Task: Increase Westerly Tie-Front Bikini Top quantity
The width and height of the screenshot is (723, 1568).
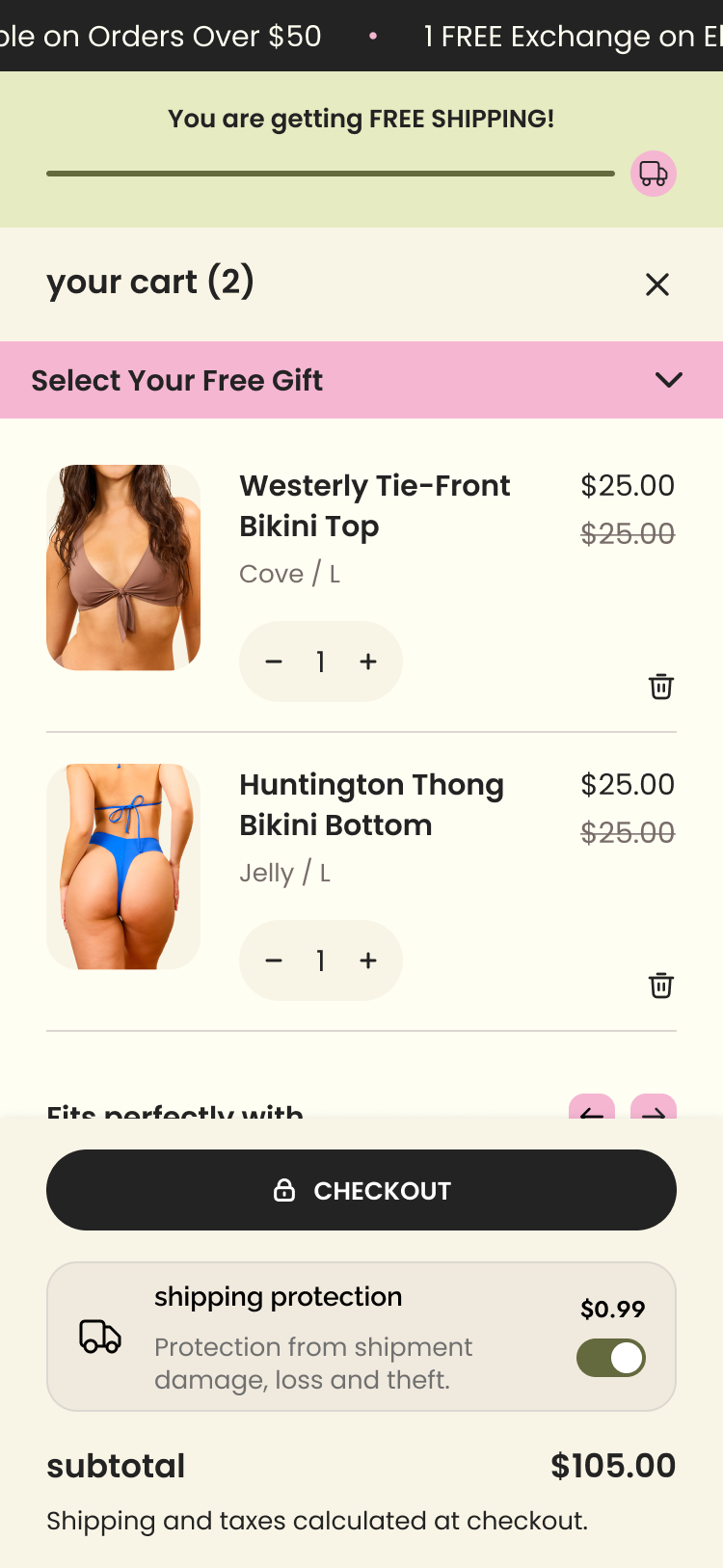Action: coord(368,662)
